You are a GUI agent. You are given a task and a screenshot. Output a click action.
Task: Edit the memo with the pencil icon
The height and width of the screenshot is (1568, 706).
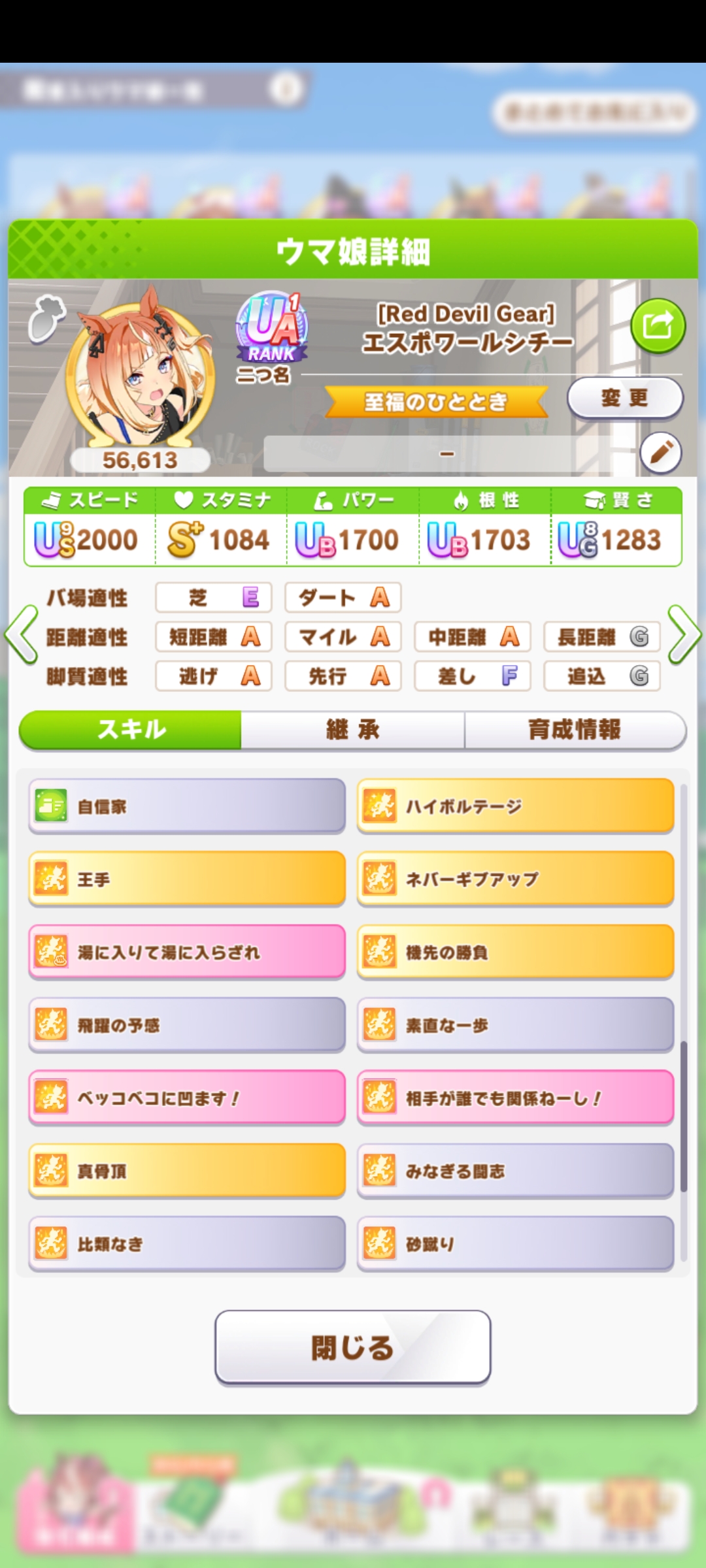(660, 452)
